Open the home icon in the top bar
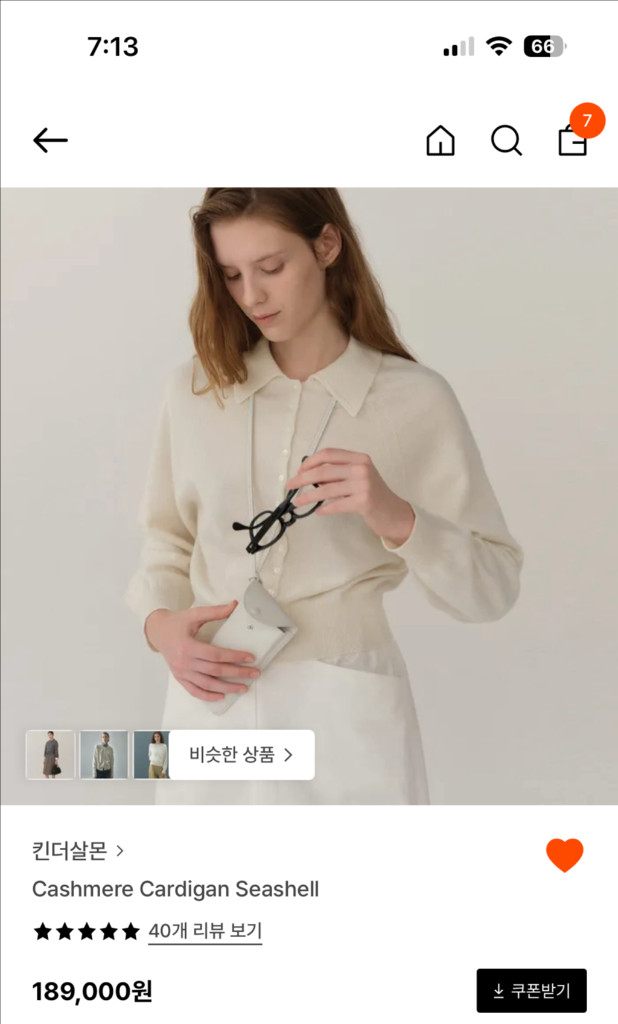 pyautogui.click(x=440, y=141)
